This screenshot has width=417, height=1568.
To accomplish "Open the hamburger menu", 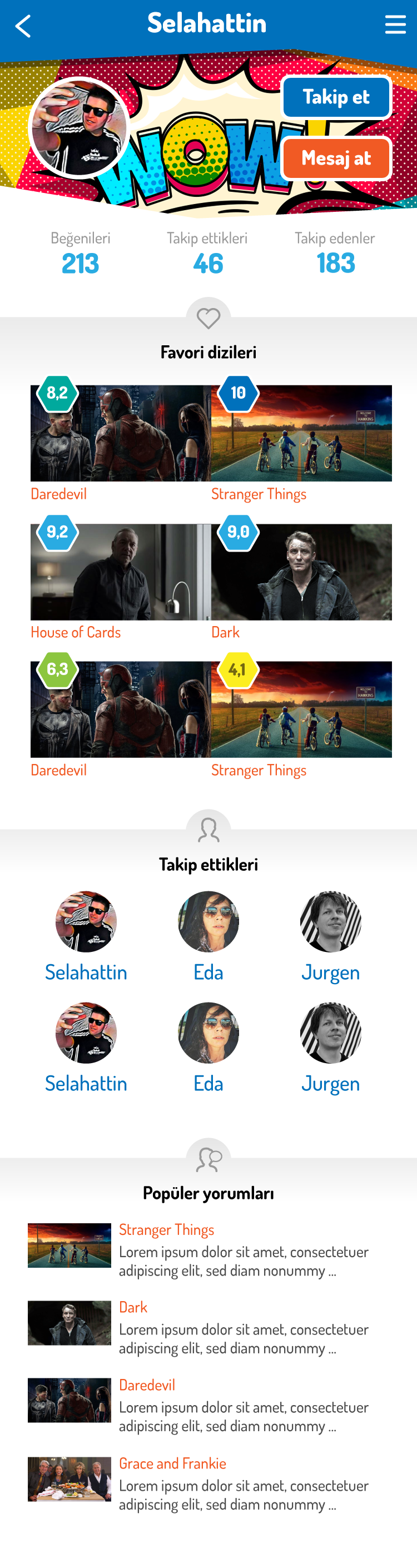I will [395, 25].
